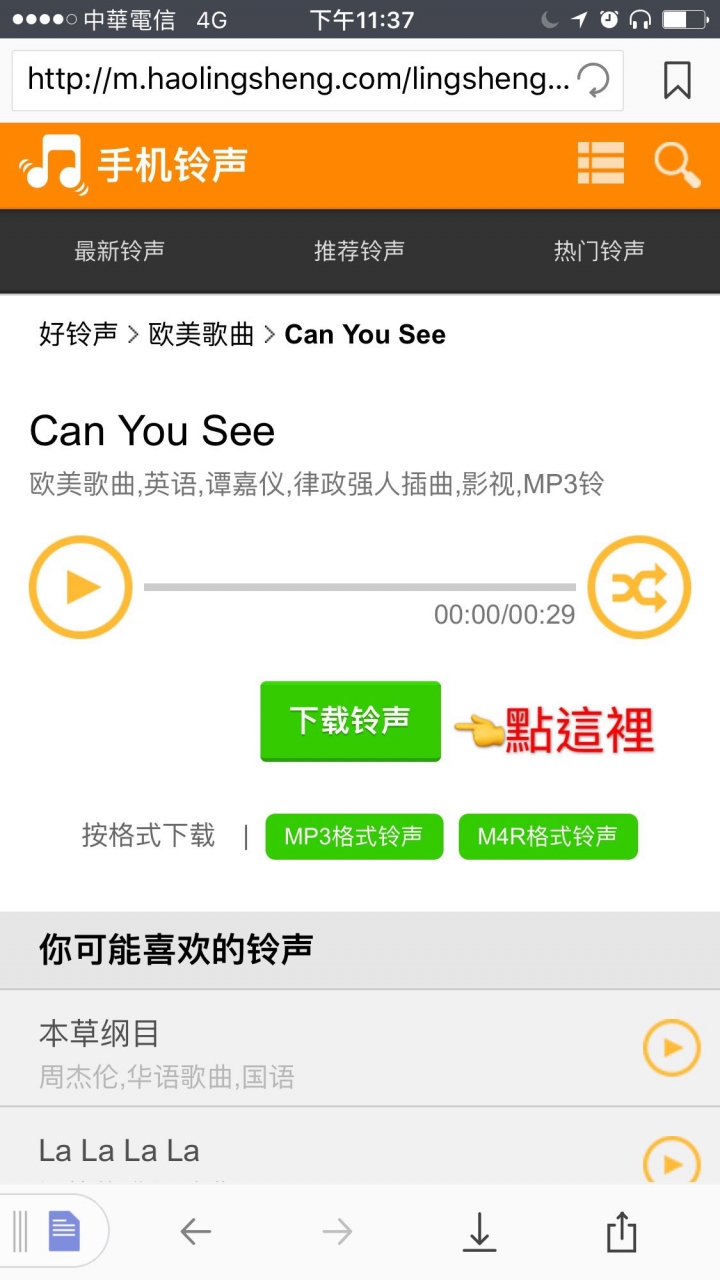The image size is (720, 1280).
Task: Open the orange header search icon
Action: pos(677,164)
